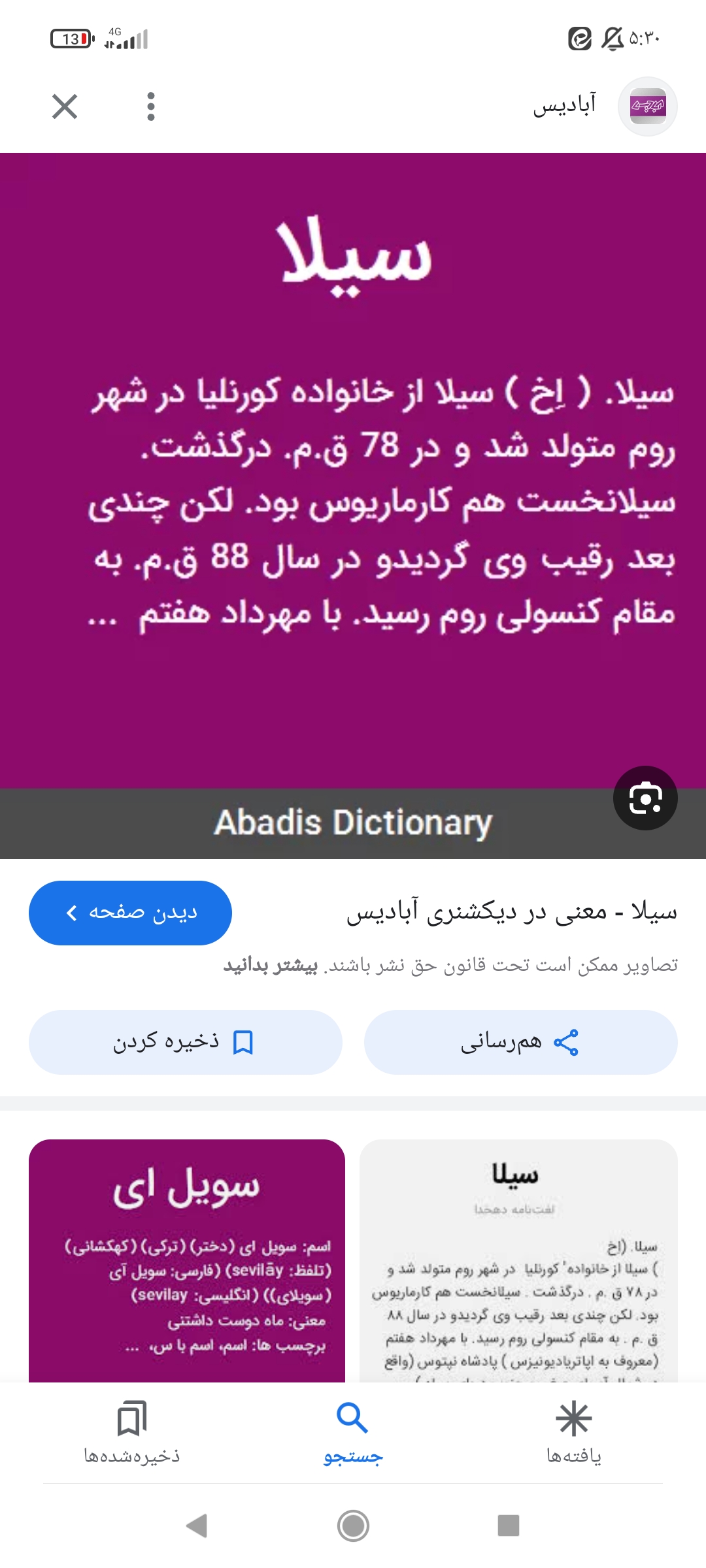Open the three-dot overflow menu
Image resolution: width=706 pixels, height=1568 pixels.
coord(151,106)
